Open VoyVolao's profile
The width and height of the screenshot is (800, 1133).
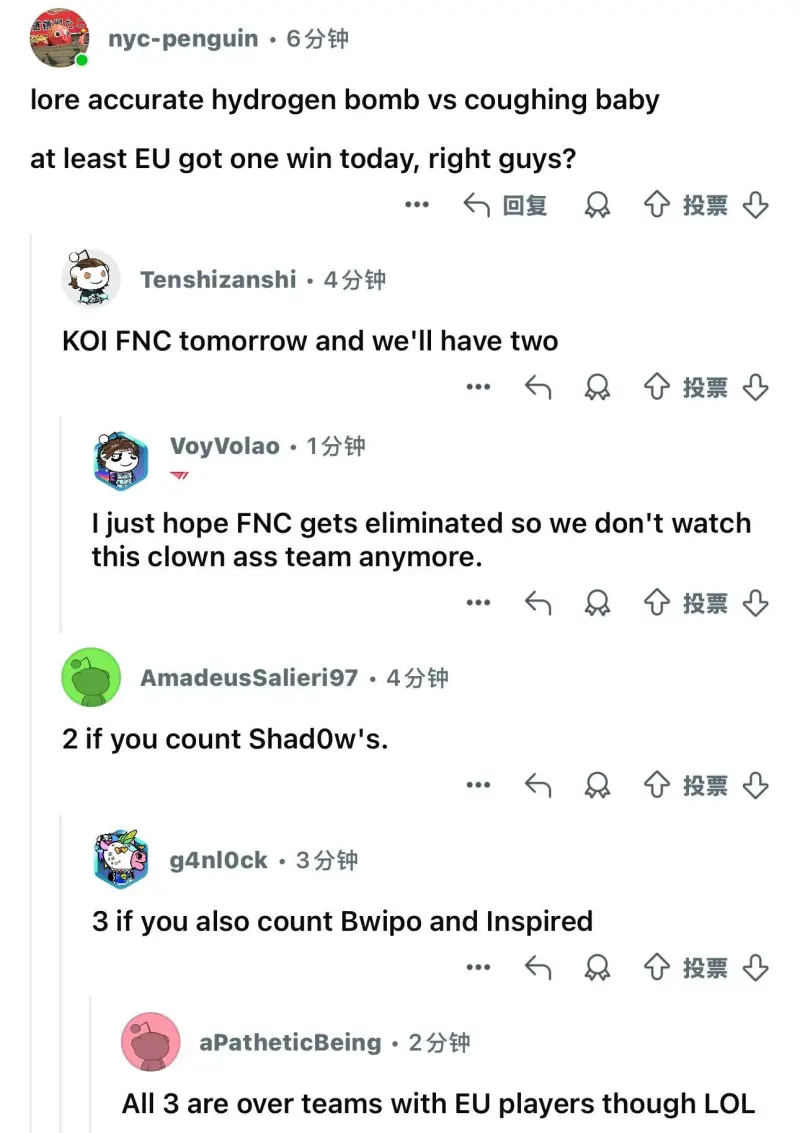[225, 446]
